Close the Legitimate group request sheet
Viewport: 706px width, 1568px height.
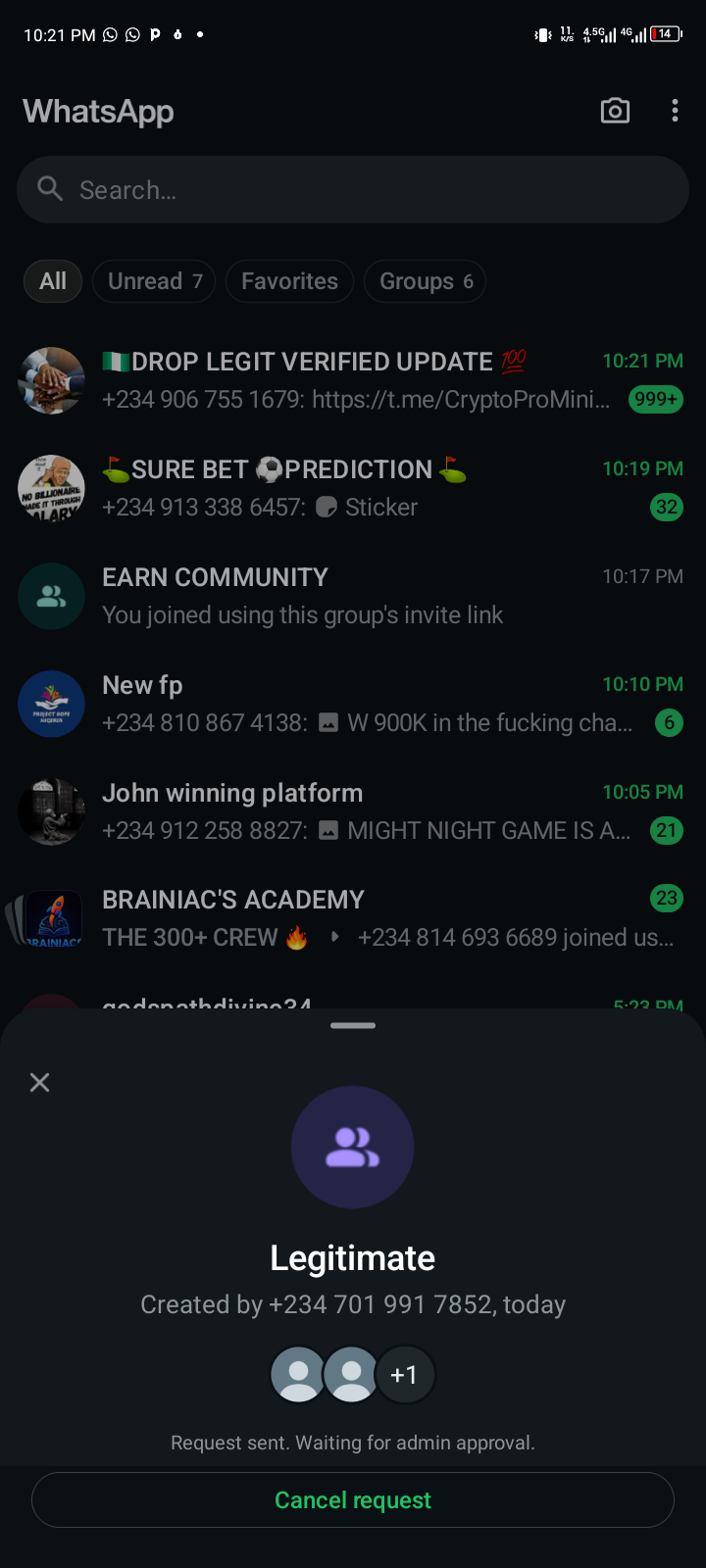tap(40, 1082)
